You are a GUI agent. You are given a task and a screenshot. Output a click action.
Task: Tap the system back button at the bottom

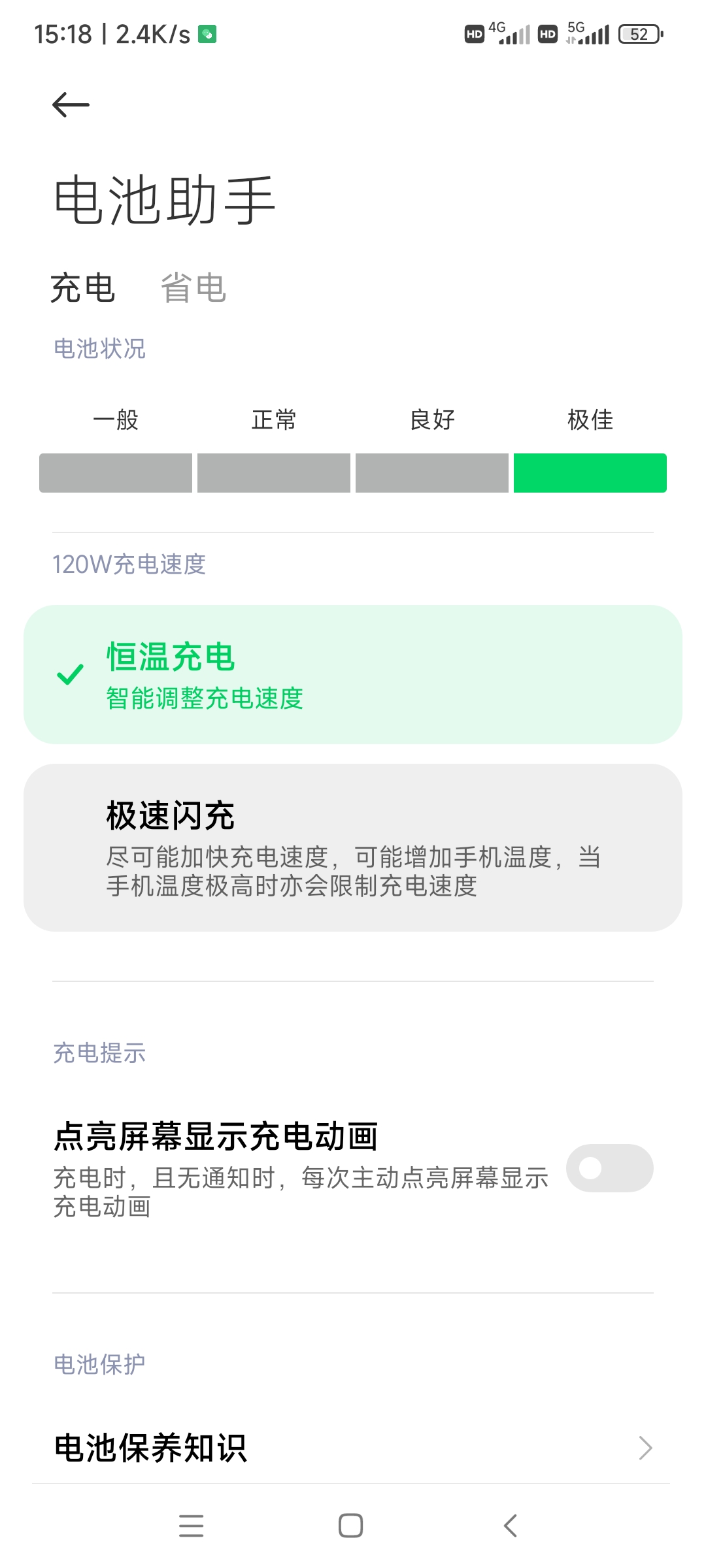511,1526
